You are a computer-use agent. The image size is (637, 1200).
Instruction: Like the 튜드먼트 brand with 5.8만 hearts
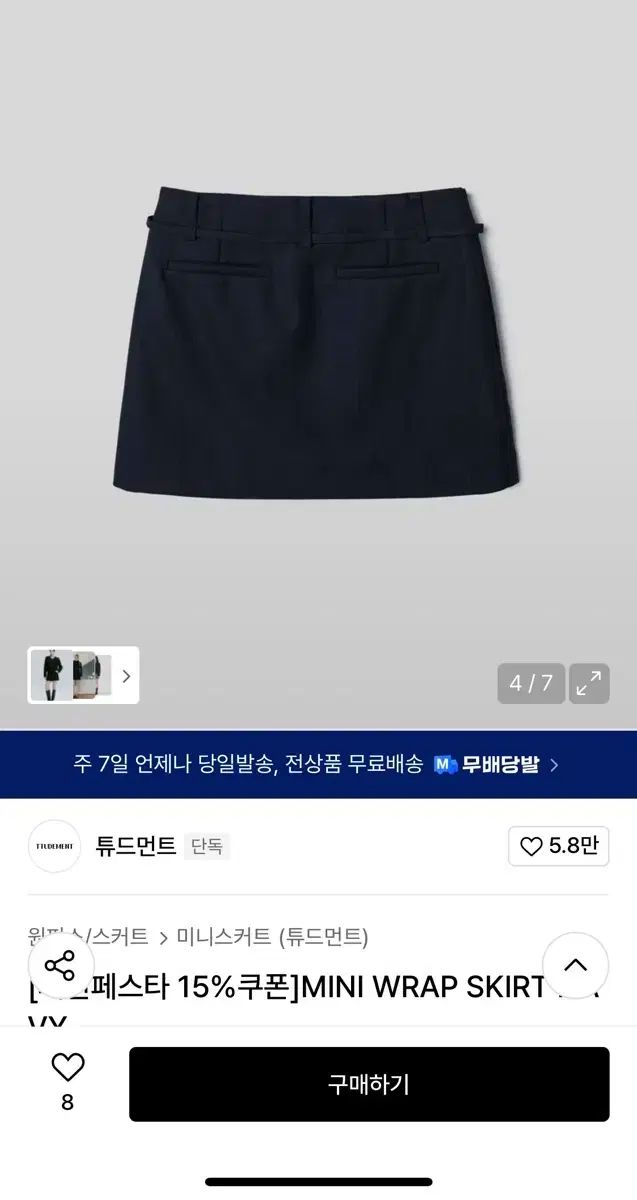558,846
